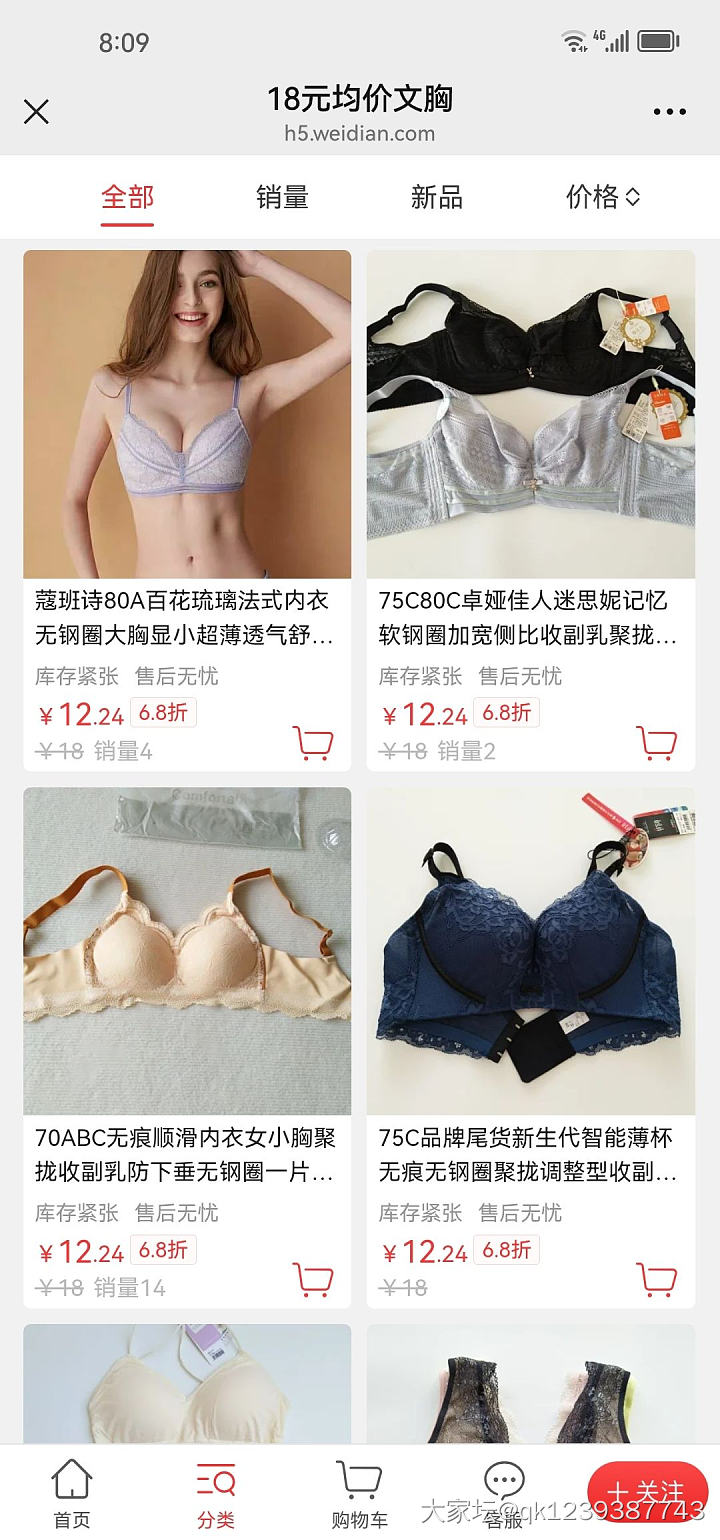Contact 客服 customer service
Screen dimensions: 720x1540
point(503,1492)
